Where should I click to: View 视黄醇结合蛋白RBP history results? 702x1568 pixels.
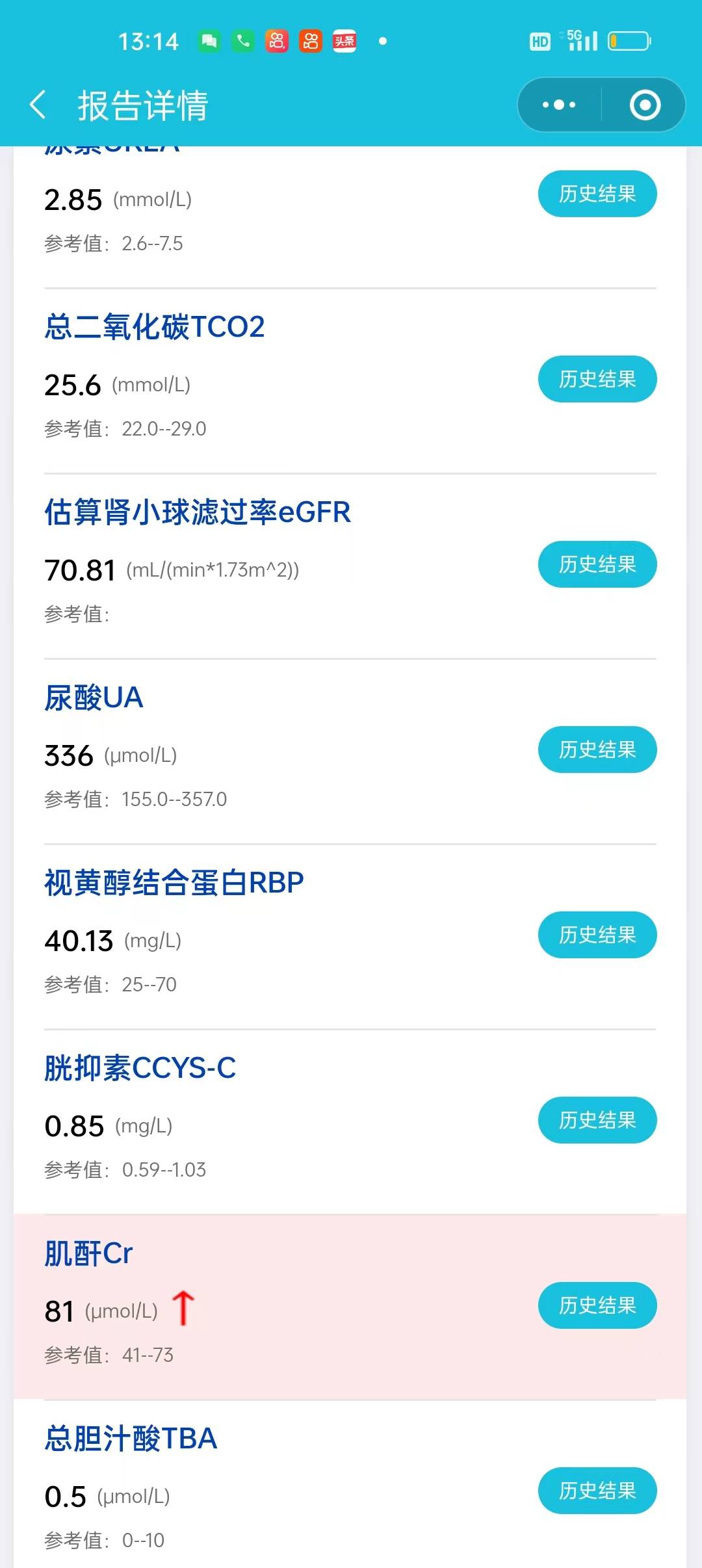(597, 934)
